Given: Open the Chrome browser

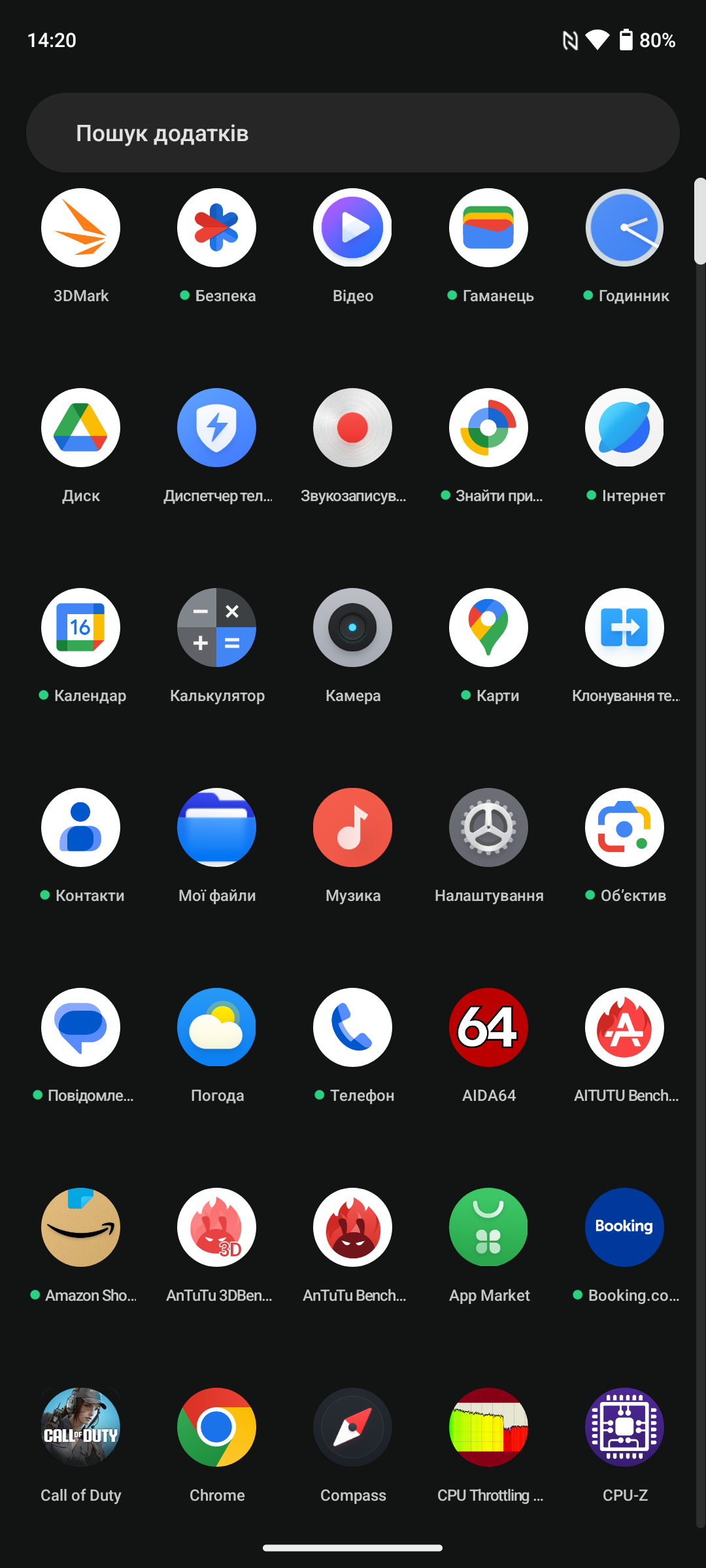Looking at the screenshot, I should tap(216, 1428).
